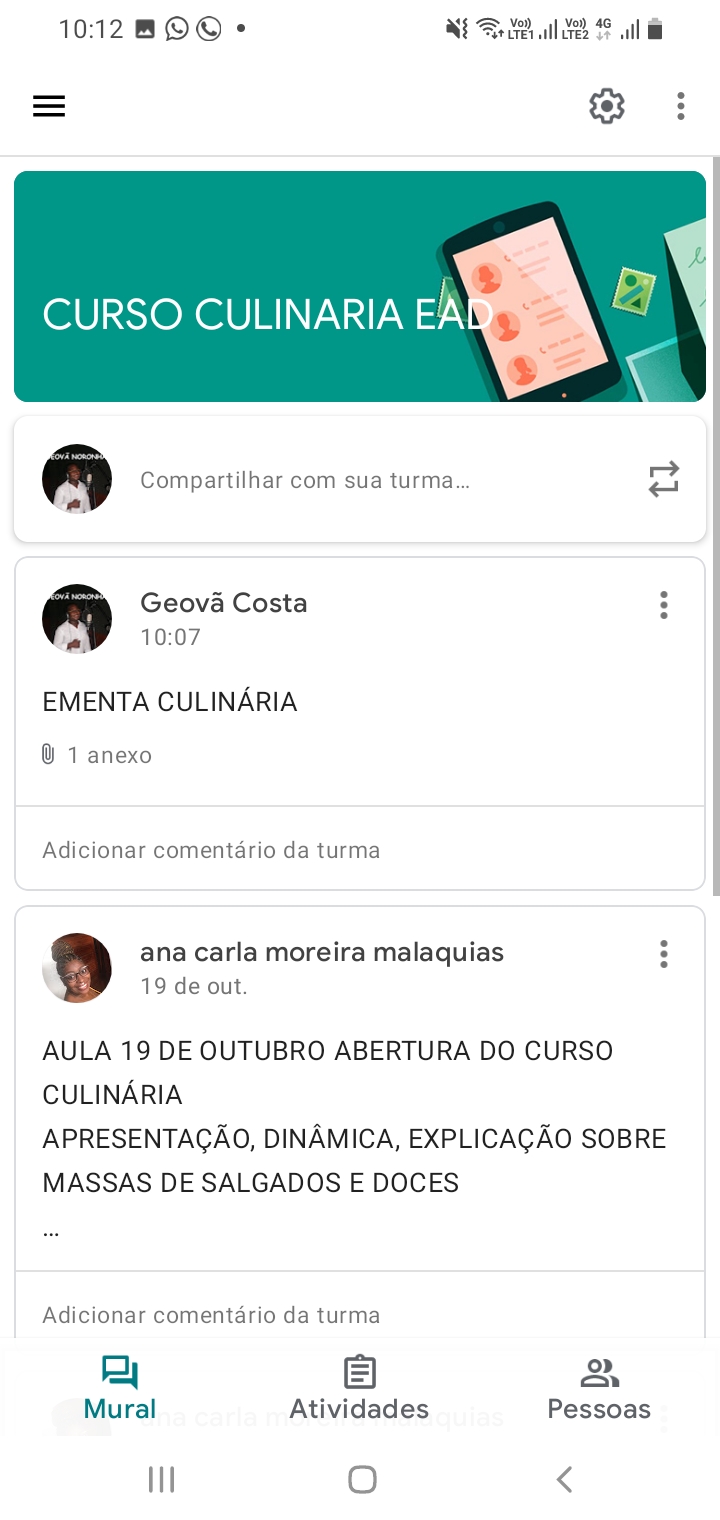Add class comment on AULA 19 DE OUTUBRO post
This screenshot has height=1520, width=720.
pos(211,1314)
